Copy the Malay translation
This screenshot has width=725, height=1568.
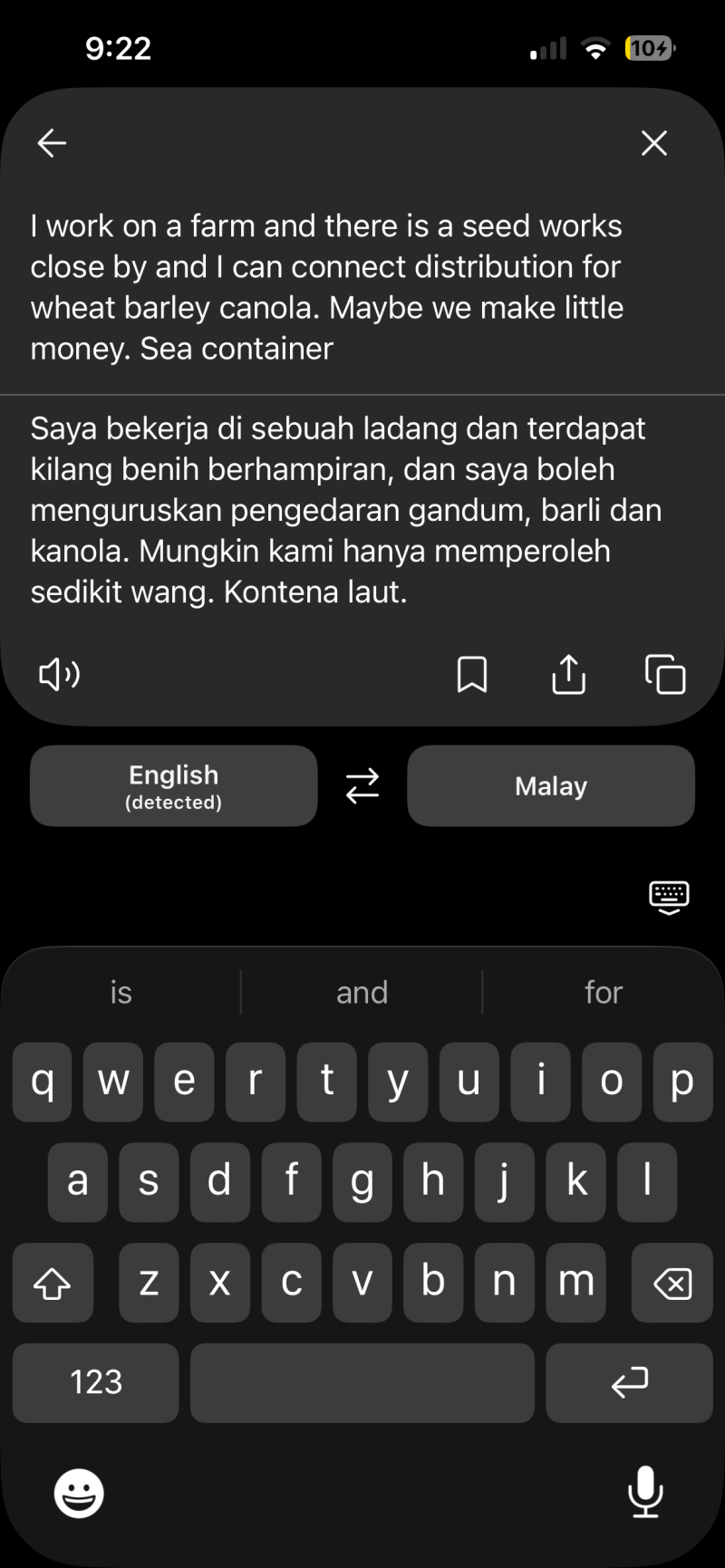click(665, 674)
